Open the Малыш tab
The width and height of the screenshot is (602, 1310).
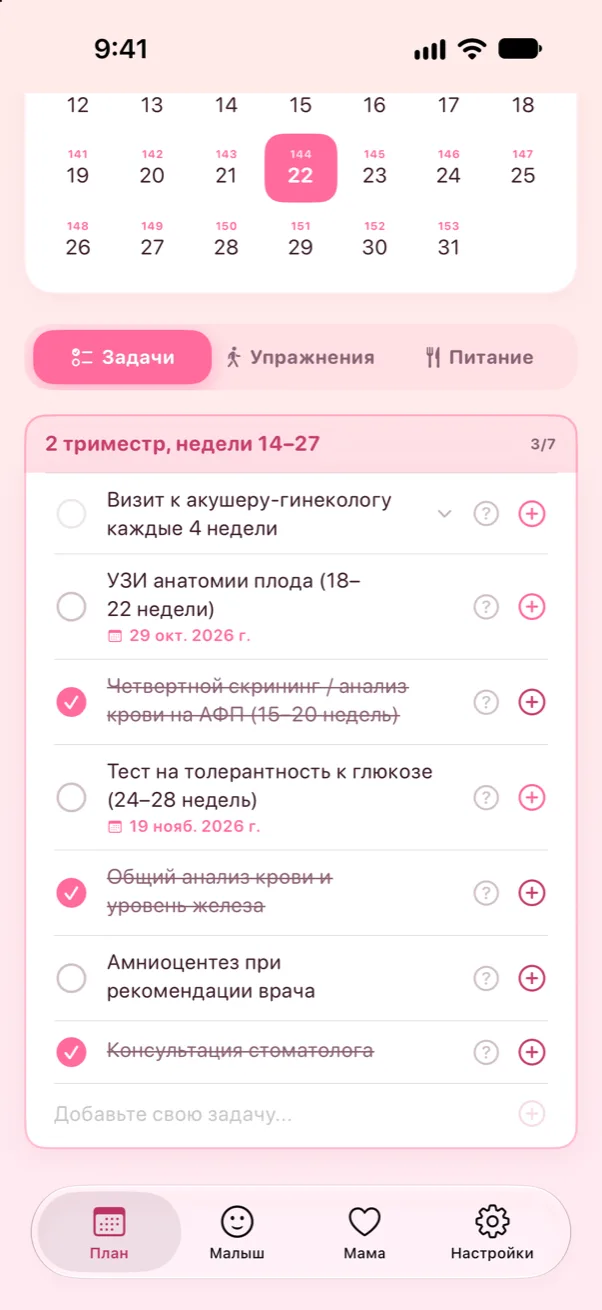[x=237, y=1233]
